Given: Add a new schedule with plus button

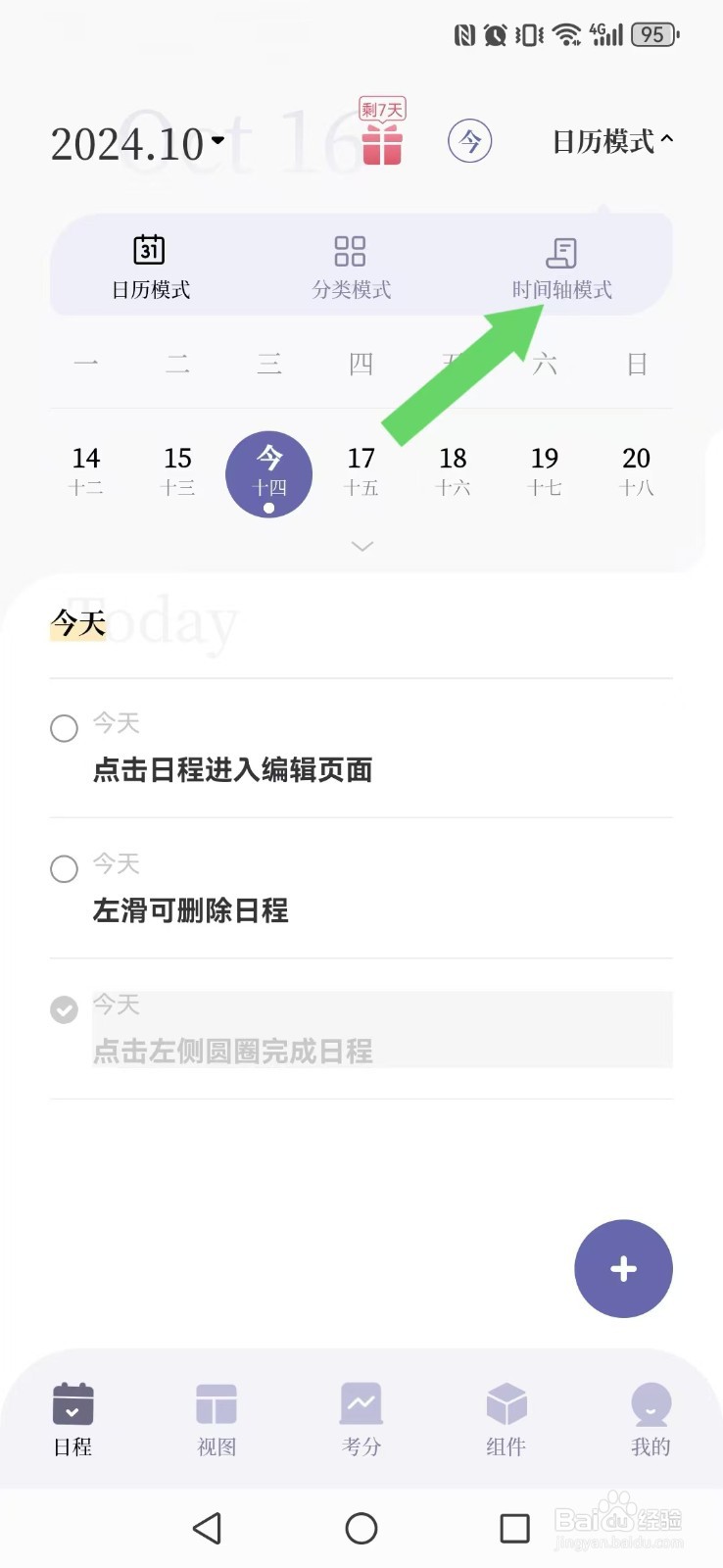Looking at the screenshot, I should pyautogui.click(x=623, y=1268).
